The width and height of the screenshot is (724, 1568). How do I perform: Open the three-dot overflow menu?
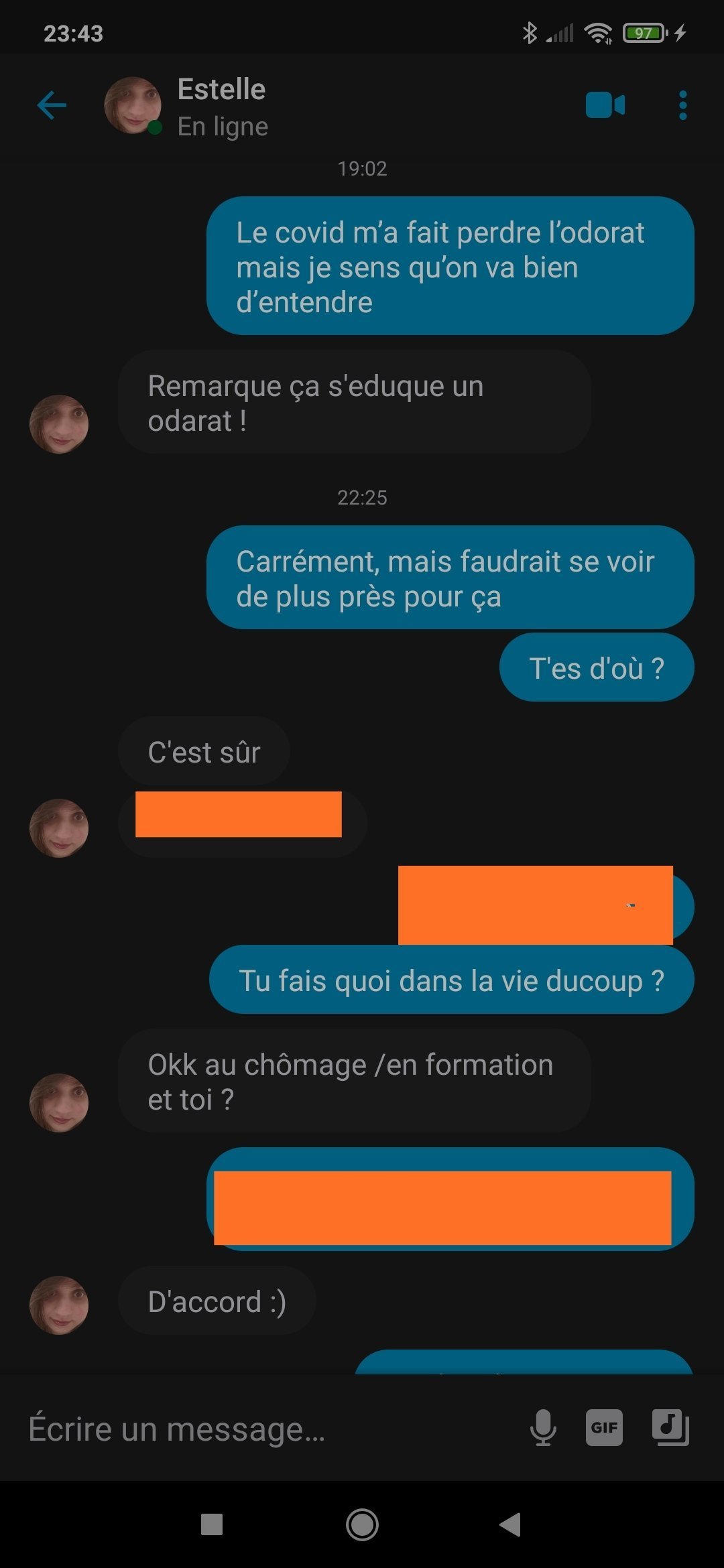[x=682, y=106]
